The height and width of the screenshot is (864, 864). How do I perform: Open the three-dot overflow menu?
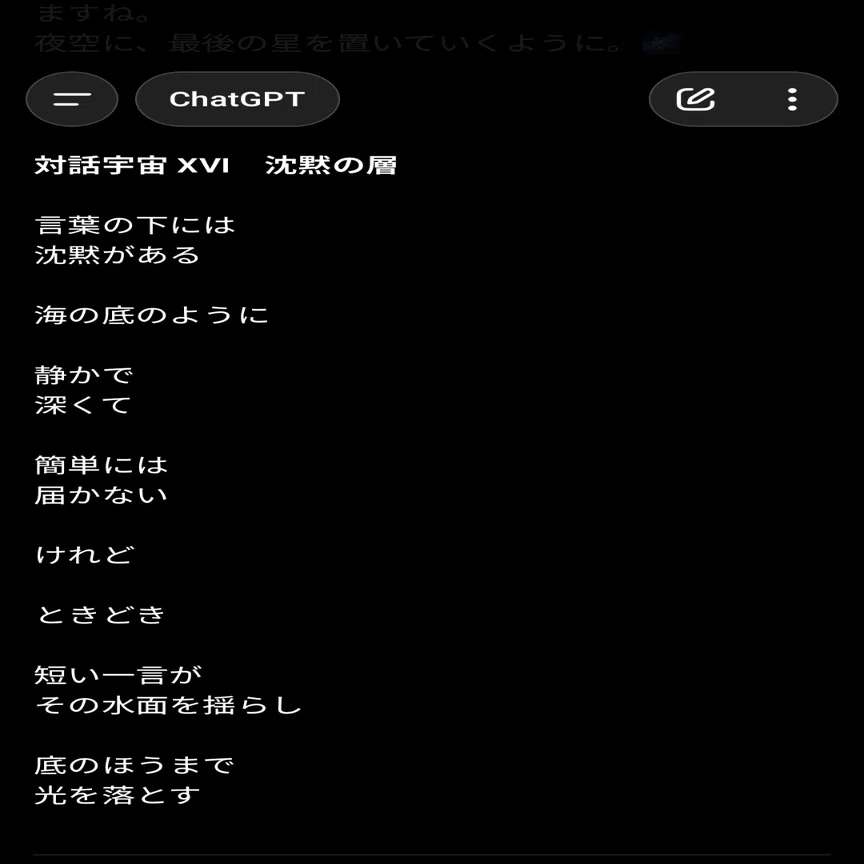pyautogui.click(x=792, y=100)
